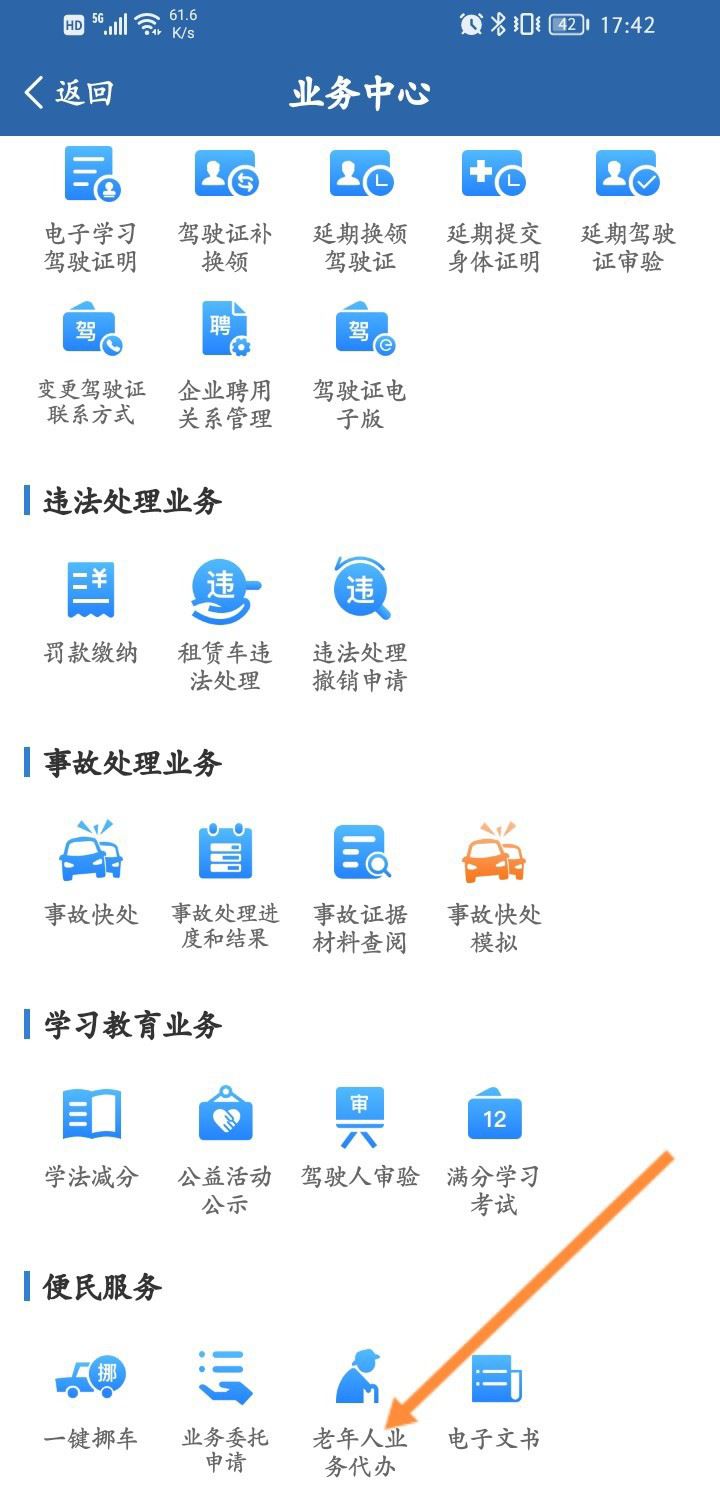Open 延期提交身体证明
Viewport: 720px width, 1512px height.
pos(494,210)
